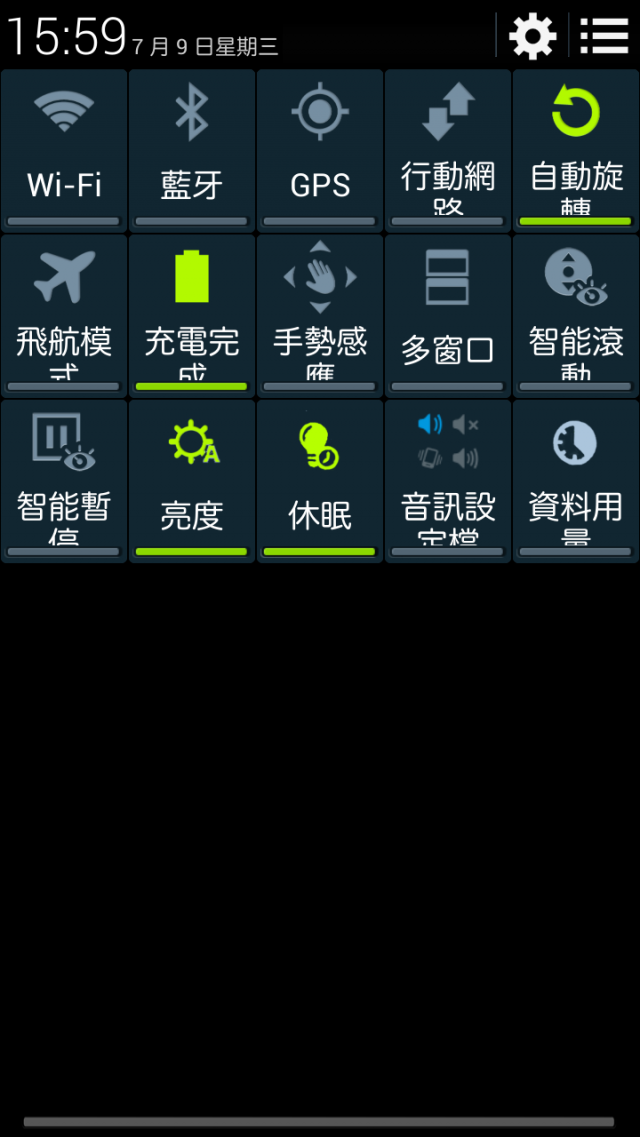The height and width of the screenshot is (1138, 640).
Task: Enable 手勢感應 air gesture
Action: pos(320,314)
